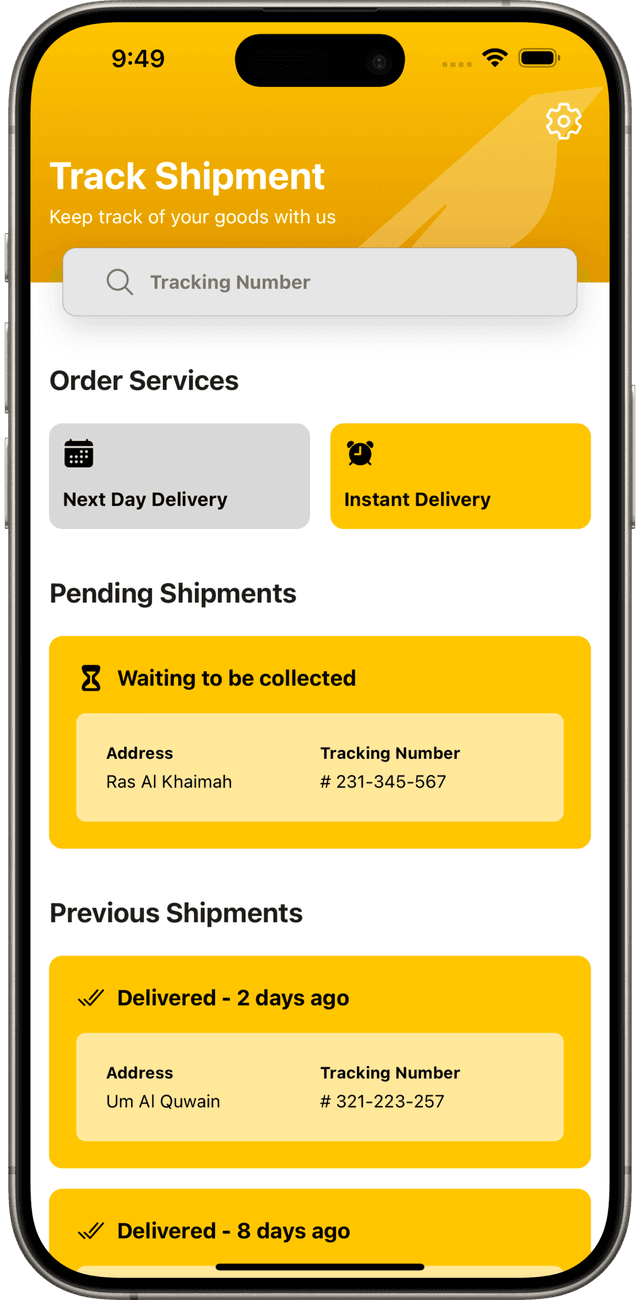Tap the Tracking Number search field
The height and width of the screenshot is (1300, 640).
320,282
